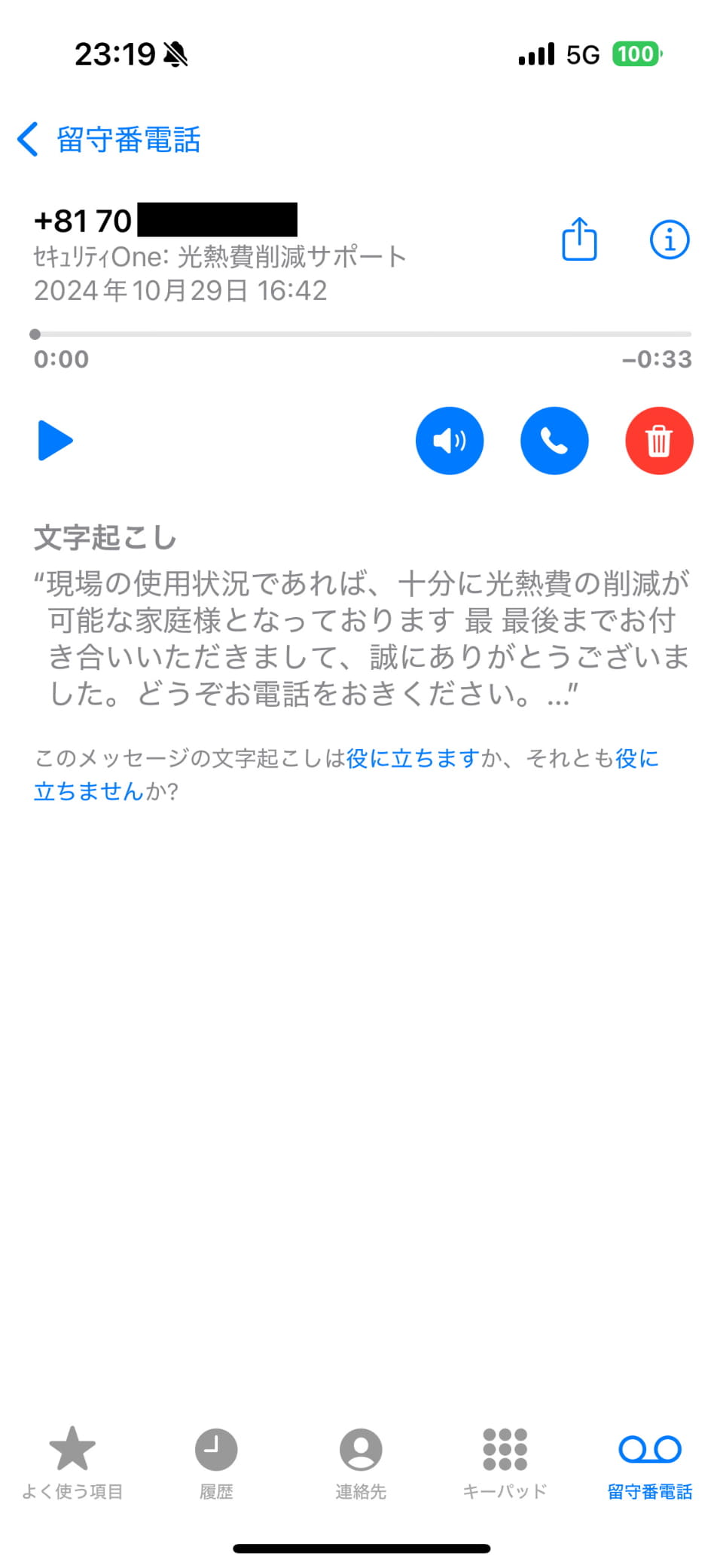
Task: Tap the muted notifications bell indicator
Action: coord(174,53)
